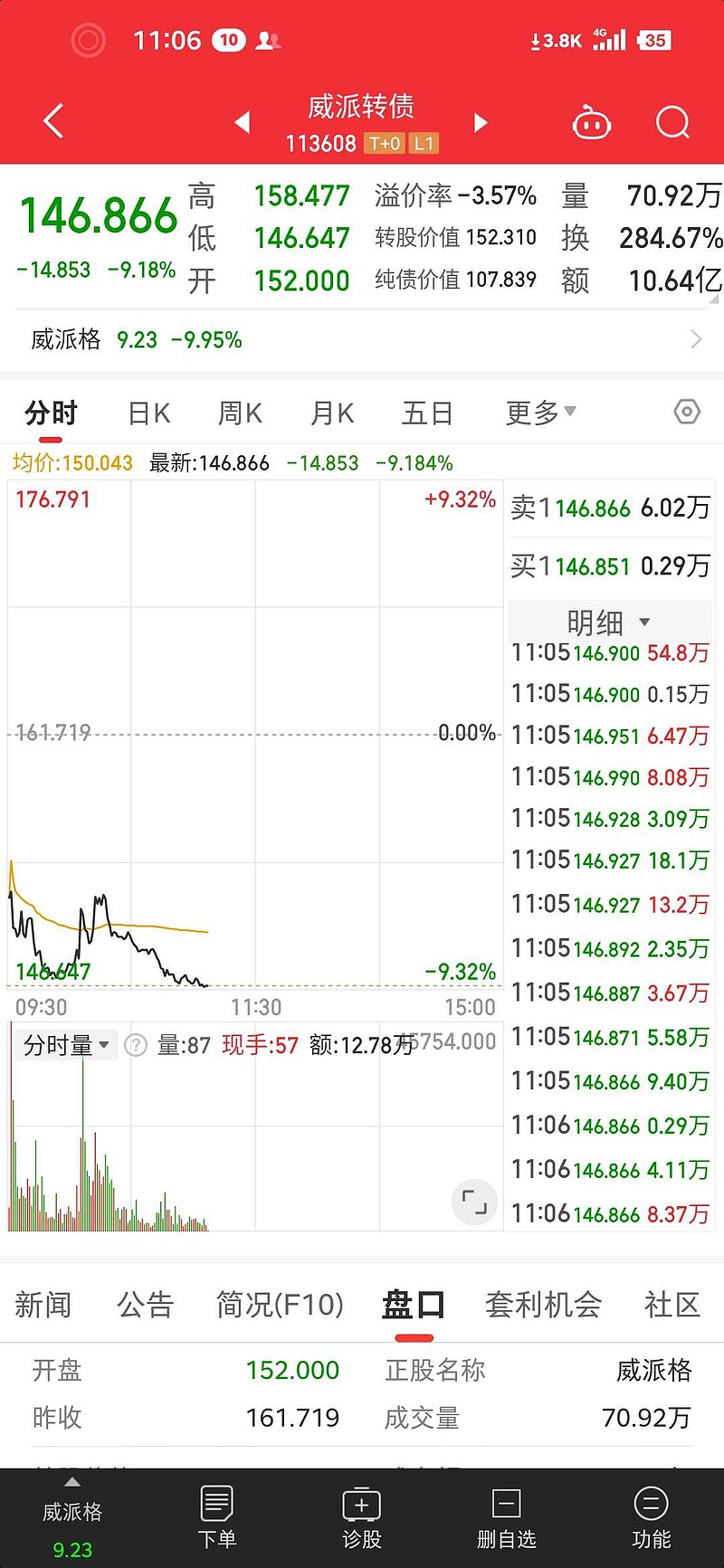Screen dimensions: 724x1568
Task: Open the 威派格 underlying stock row
Action: coord(362,339)
